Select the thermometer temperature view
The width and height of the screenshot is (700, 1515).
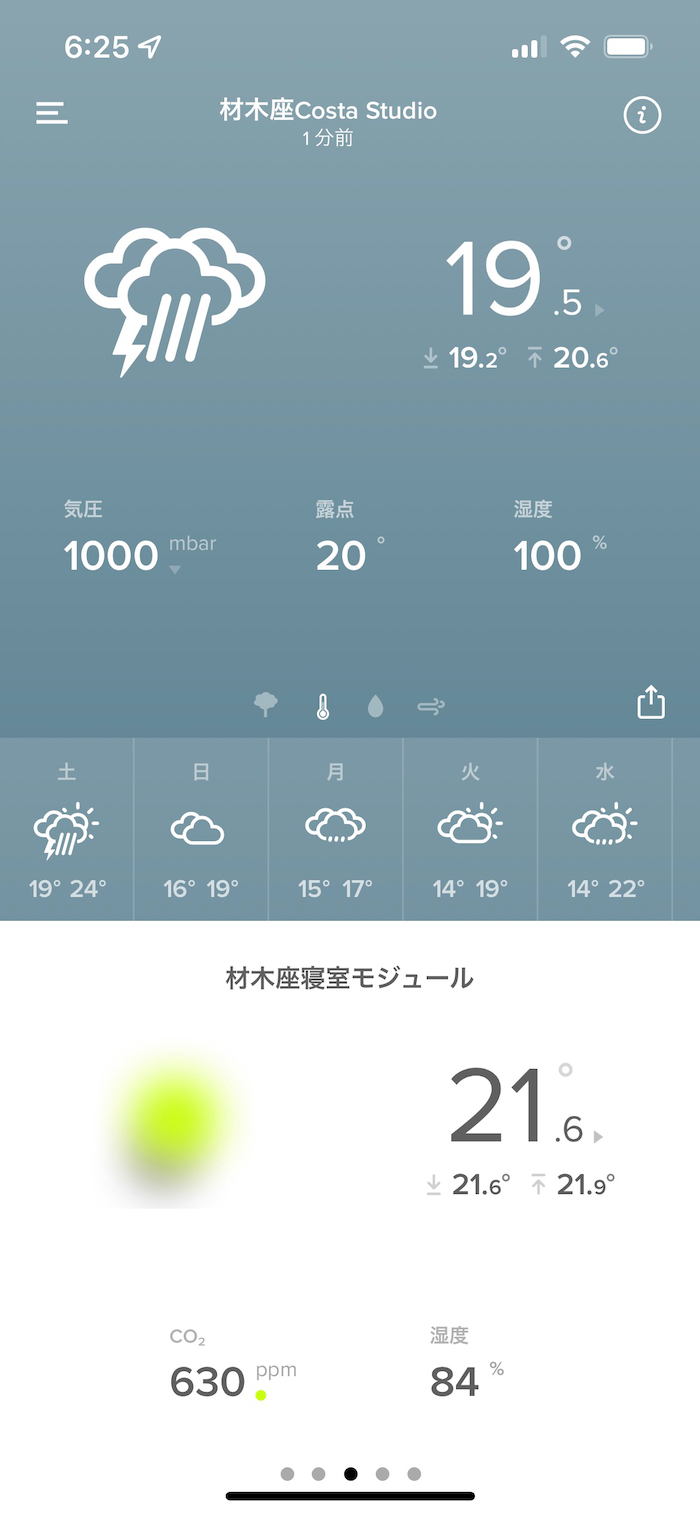coord(322,707)
